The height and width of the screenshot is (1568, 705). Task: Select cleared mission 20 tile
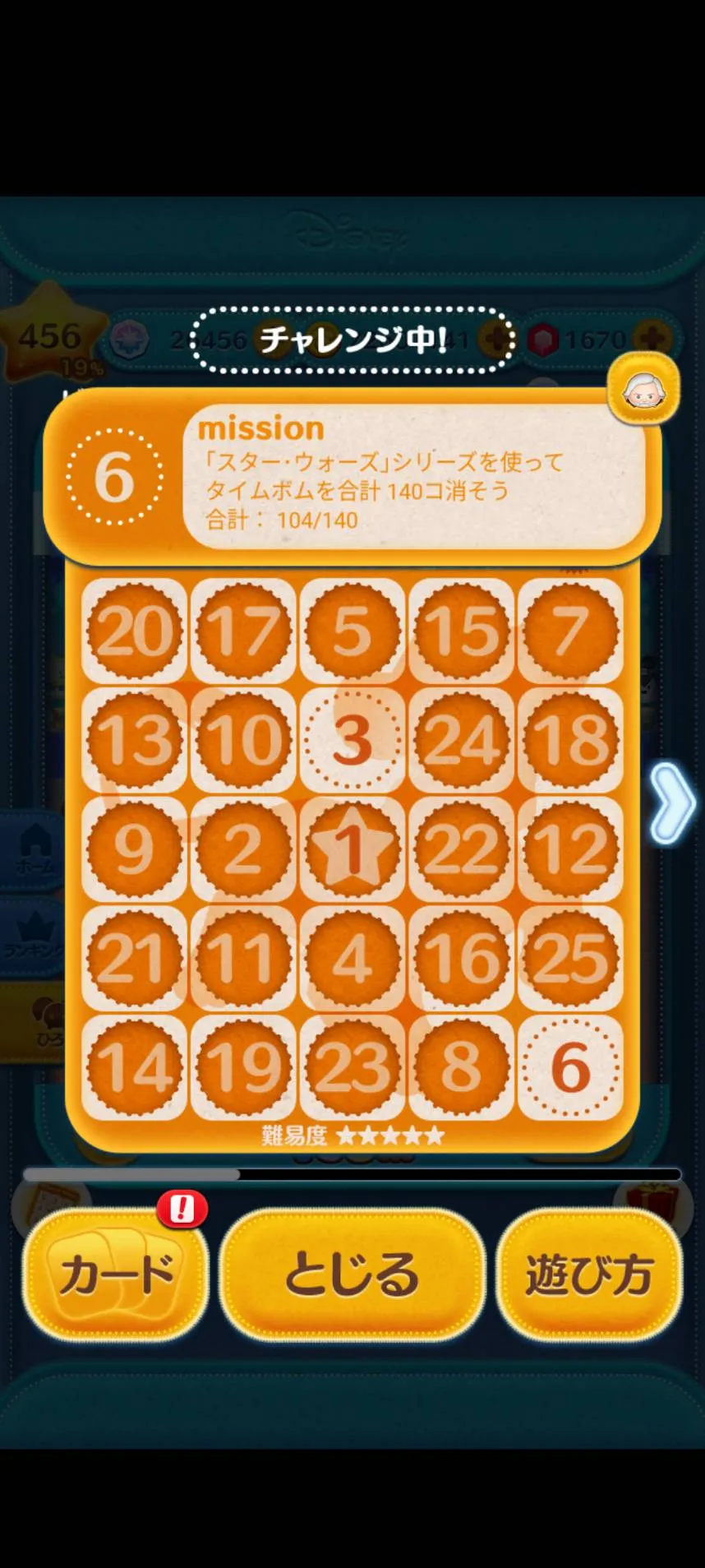(x=134, y=631)
